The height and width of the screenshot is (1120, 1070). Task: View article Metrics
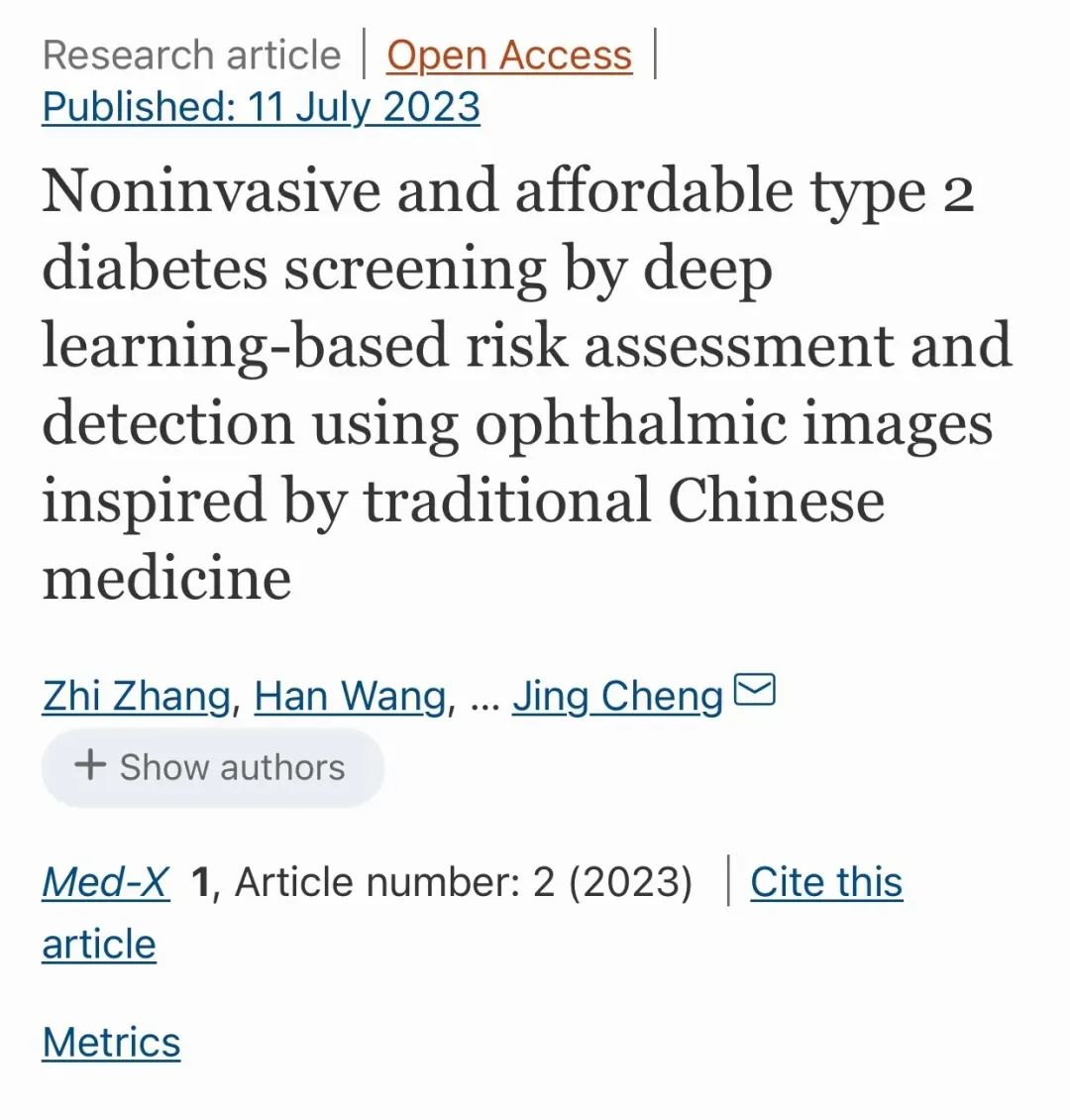click(111, 1042)
